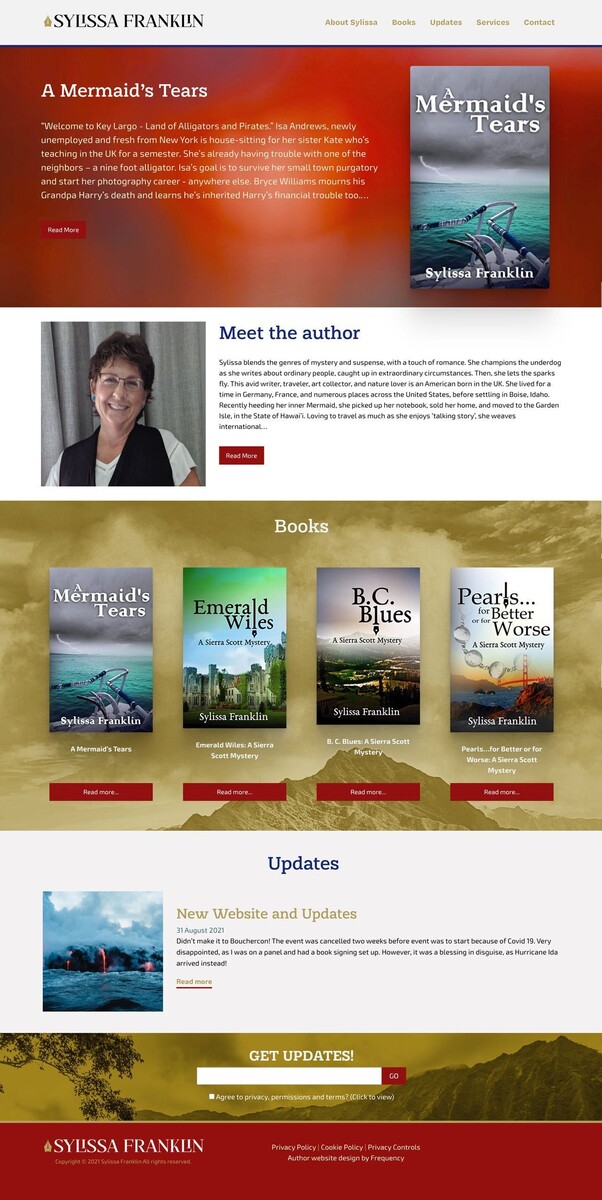Screen dimensions: 602x1200
Task: Check the agree to privacy terms box
Action: [x=212, y=1096]
